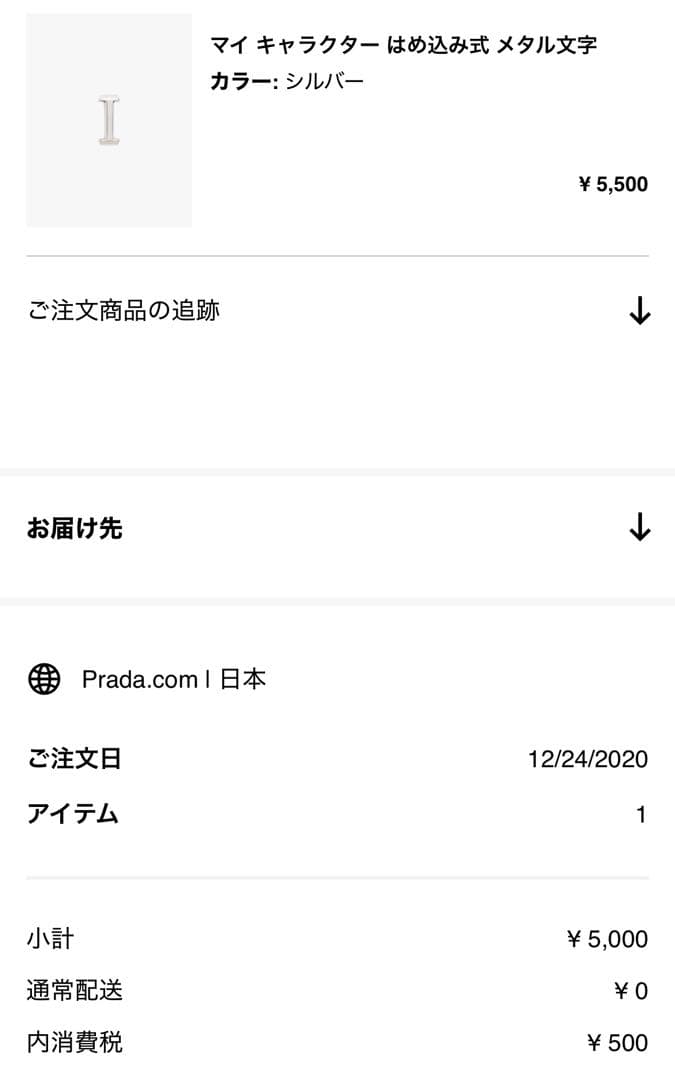The image size is (675, 1080).
Task: Expand お届け先 delivery address section
Action: click(x=639, y=527)
